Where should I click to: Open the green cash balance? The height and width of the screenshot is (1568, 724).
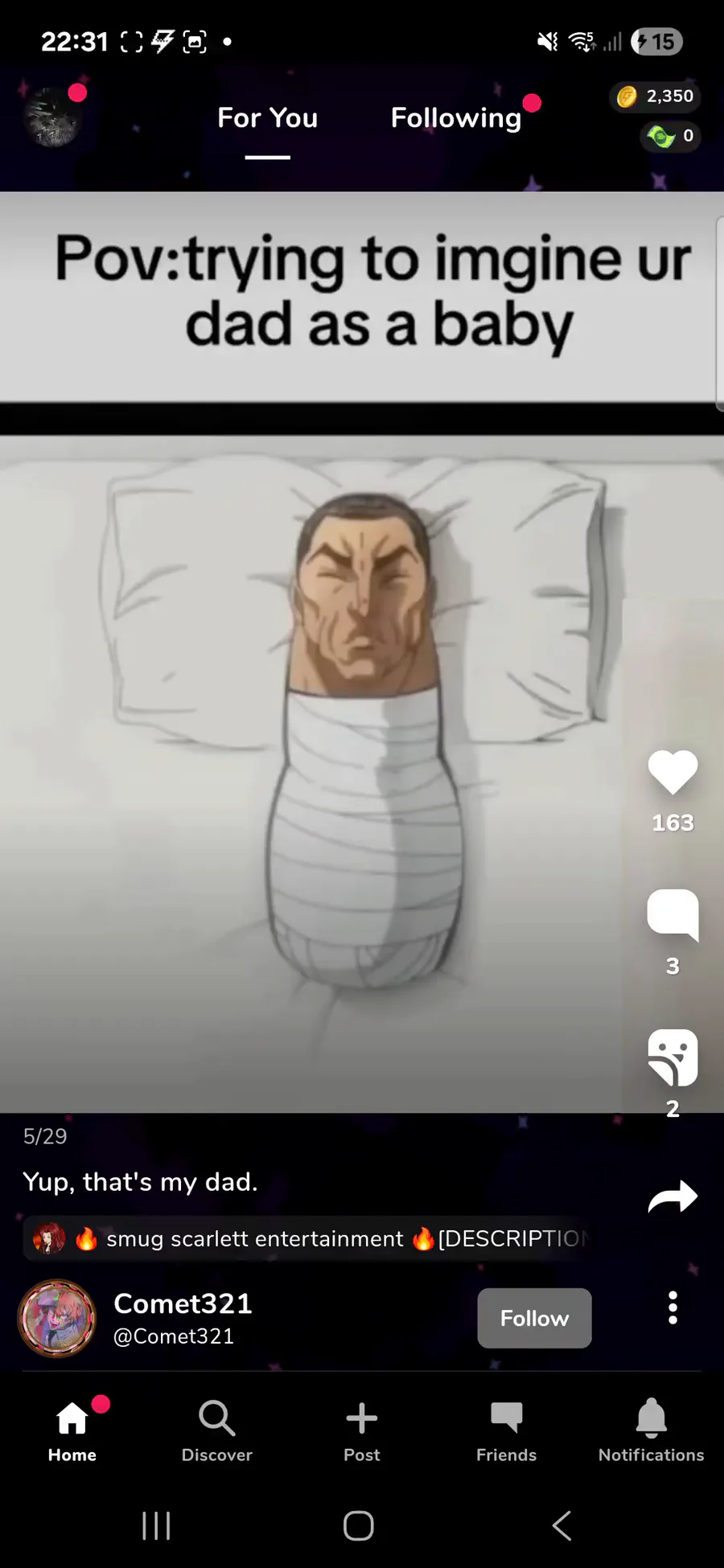tap(671, 136)
